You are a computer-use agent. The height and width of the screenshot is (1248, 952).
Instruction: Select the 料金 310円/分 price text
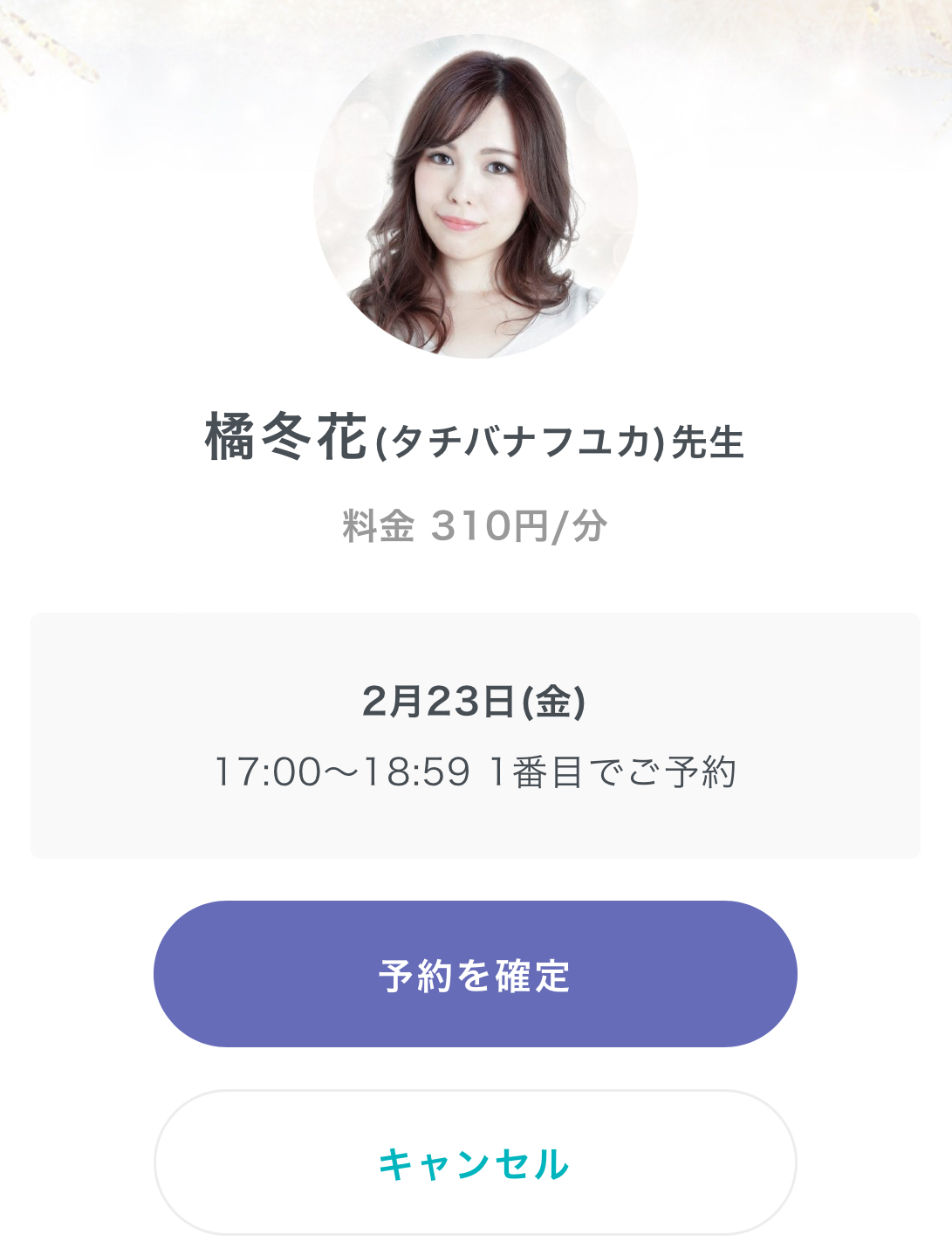point(476,525)
